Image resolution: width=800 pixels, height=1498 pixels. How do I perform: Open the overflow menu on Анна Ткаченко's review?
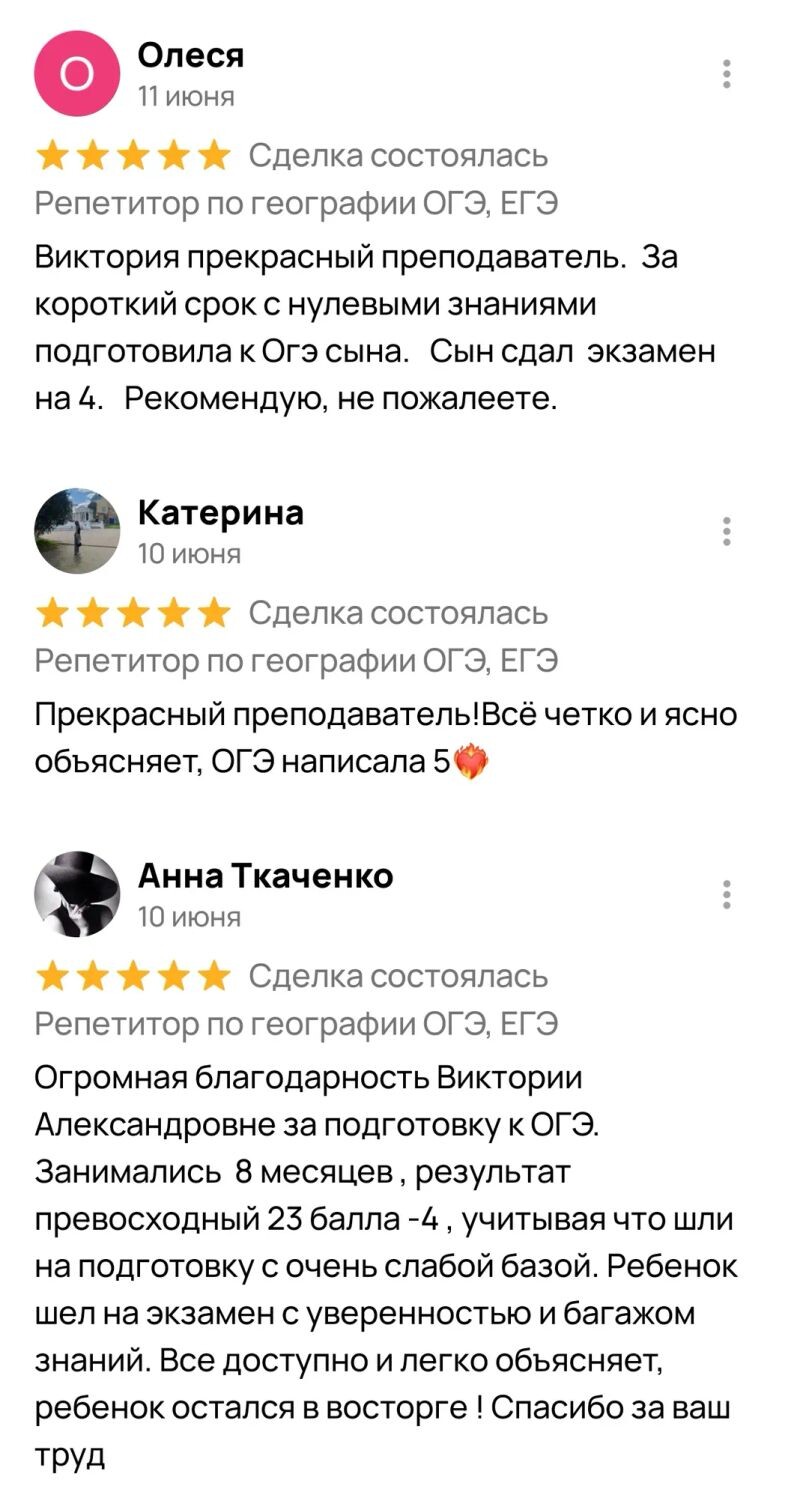pyautogui.click(x=727, y=894)
